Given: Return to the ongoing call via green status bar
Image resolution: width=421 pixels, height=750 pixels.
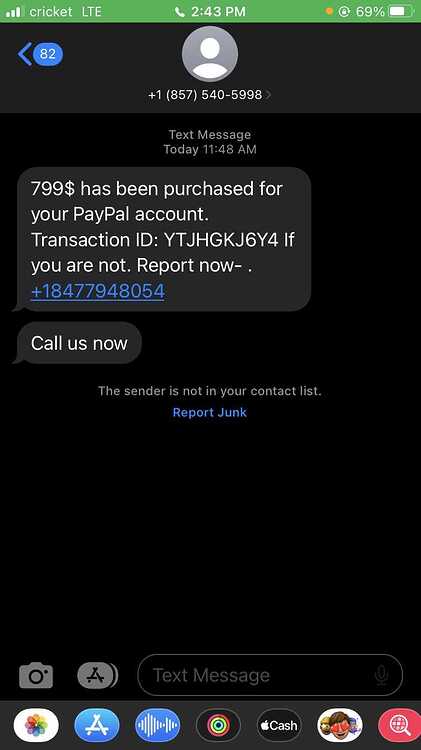Looking at the screenshot, I should click(x=210, y=11).
